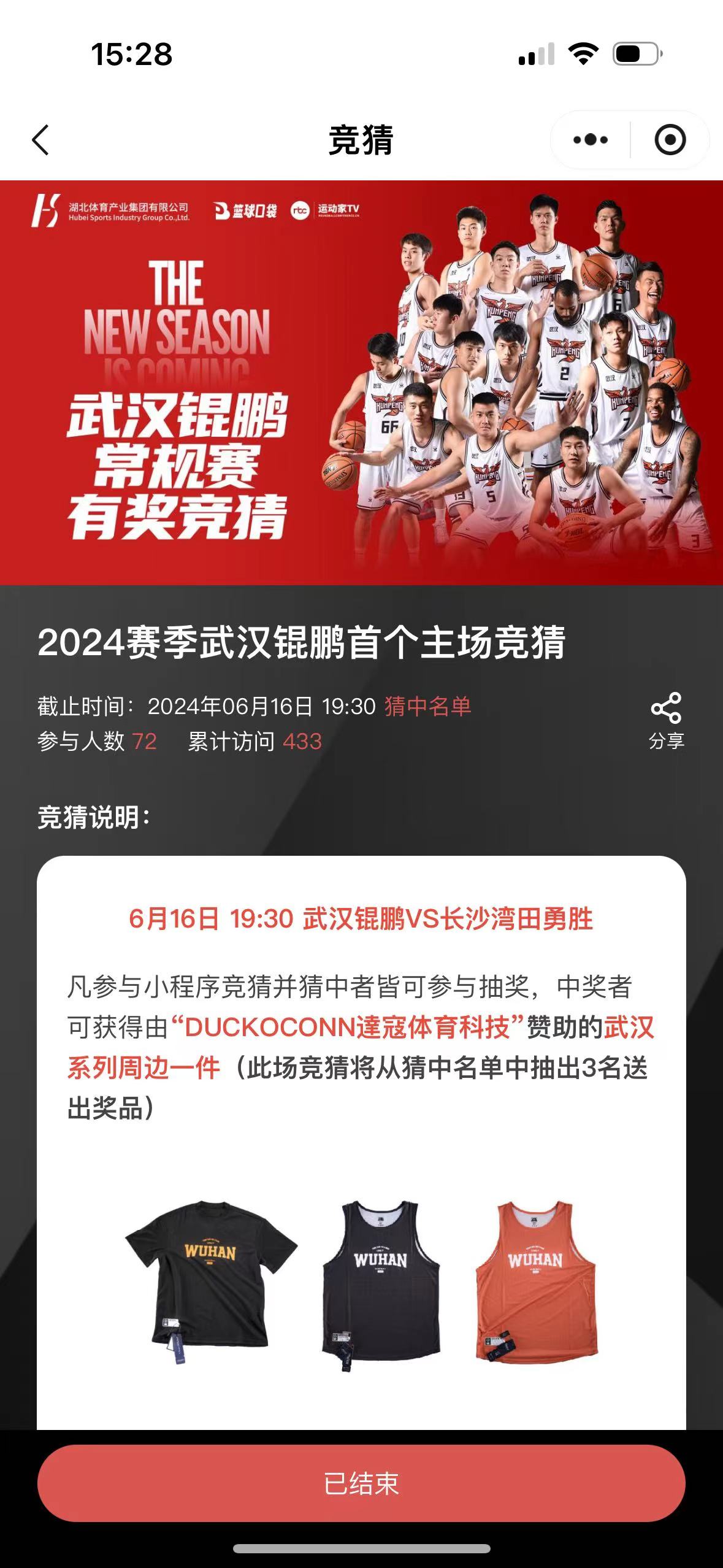Image resolution: width=723 pixels, height=1568 pixels.
Task: Open the 猜中名单 winners list link
Action: point(428,706)
